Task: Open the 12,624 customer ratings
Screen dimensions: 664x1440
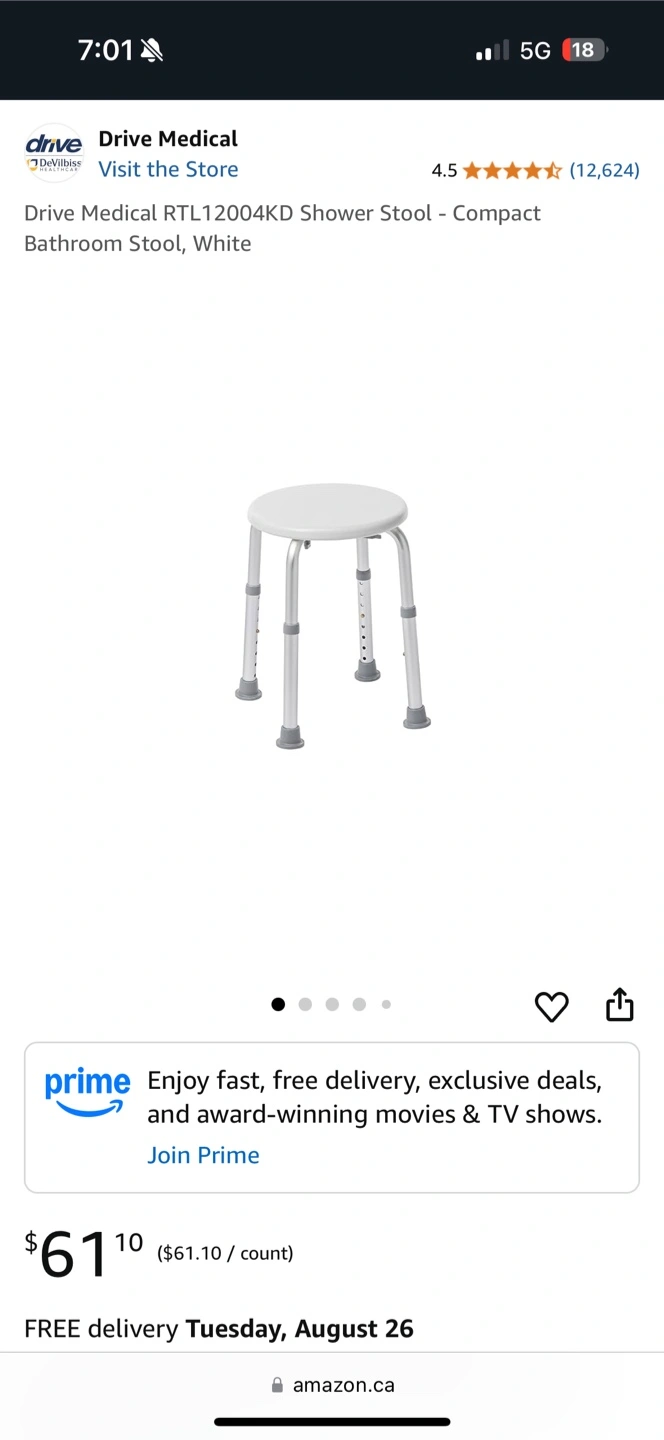Action: tap(604, 170)
